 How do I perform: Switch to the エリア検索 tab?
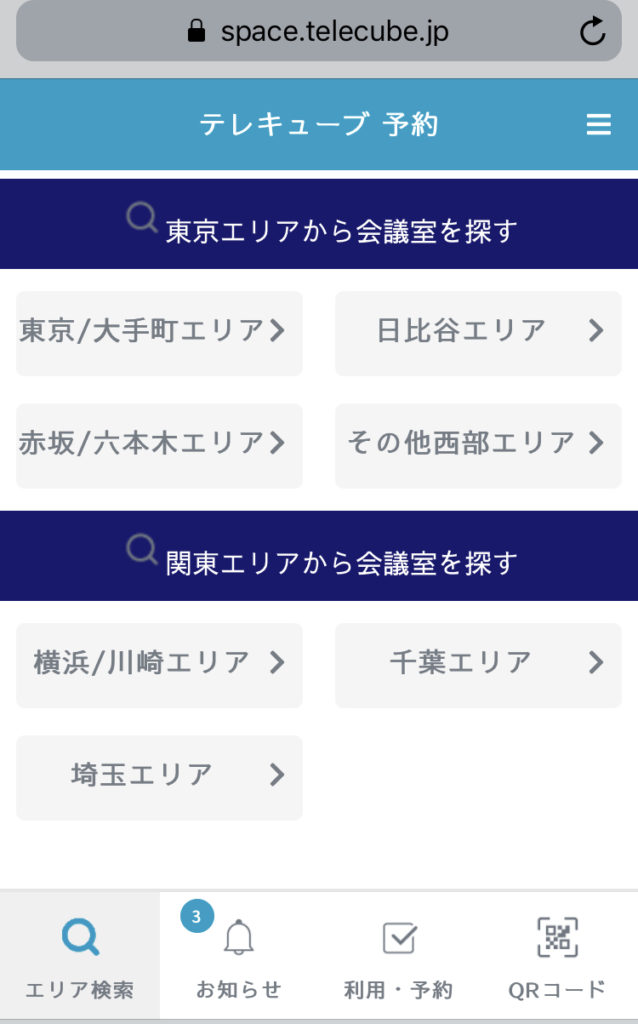click(x=80, y=955)
